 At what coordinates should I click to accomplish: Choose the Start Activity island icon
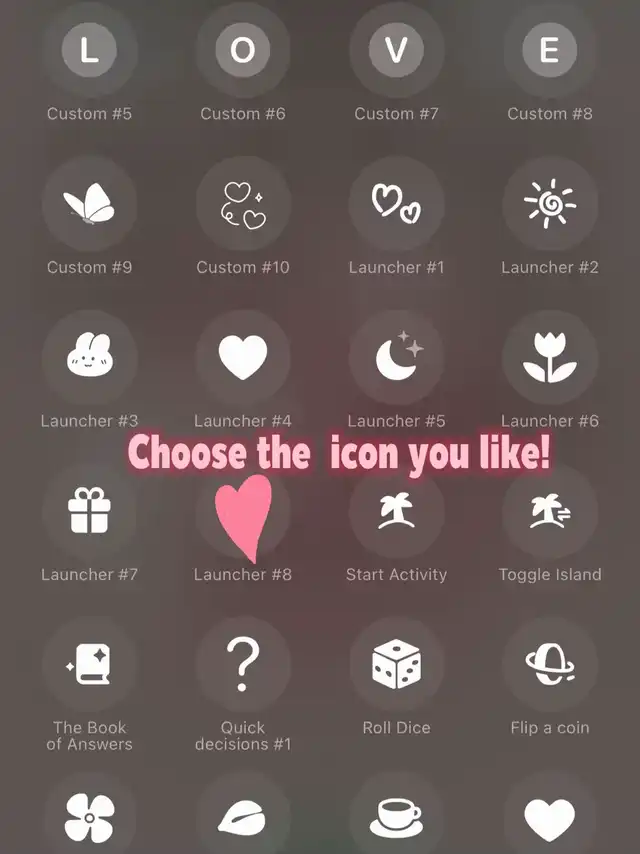pyautogui.click(x=396, y=511)
